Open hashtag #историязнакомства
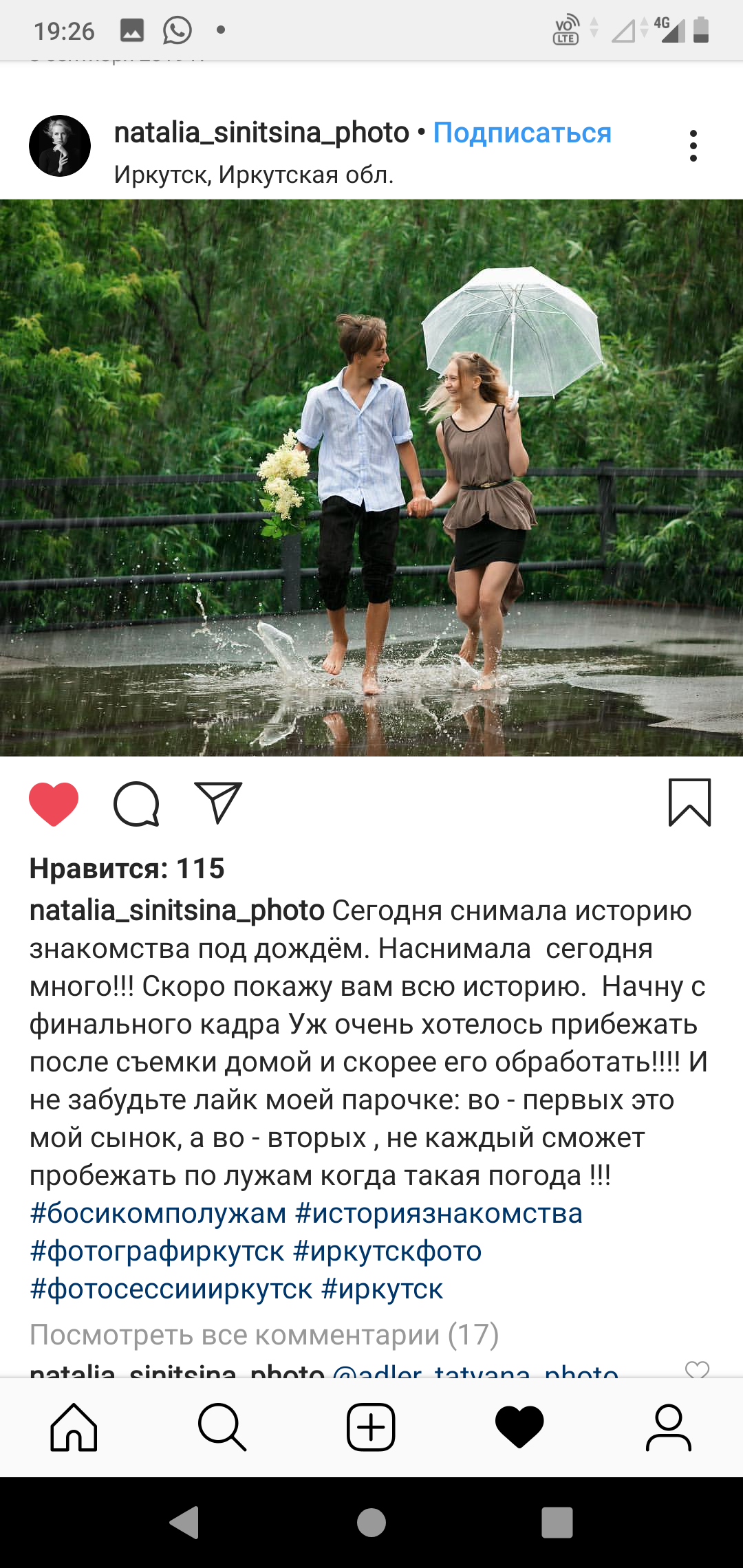The width and height of the screenshot is (743, 1568). coord(439,1213)
